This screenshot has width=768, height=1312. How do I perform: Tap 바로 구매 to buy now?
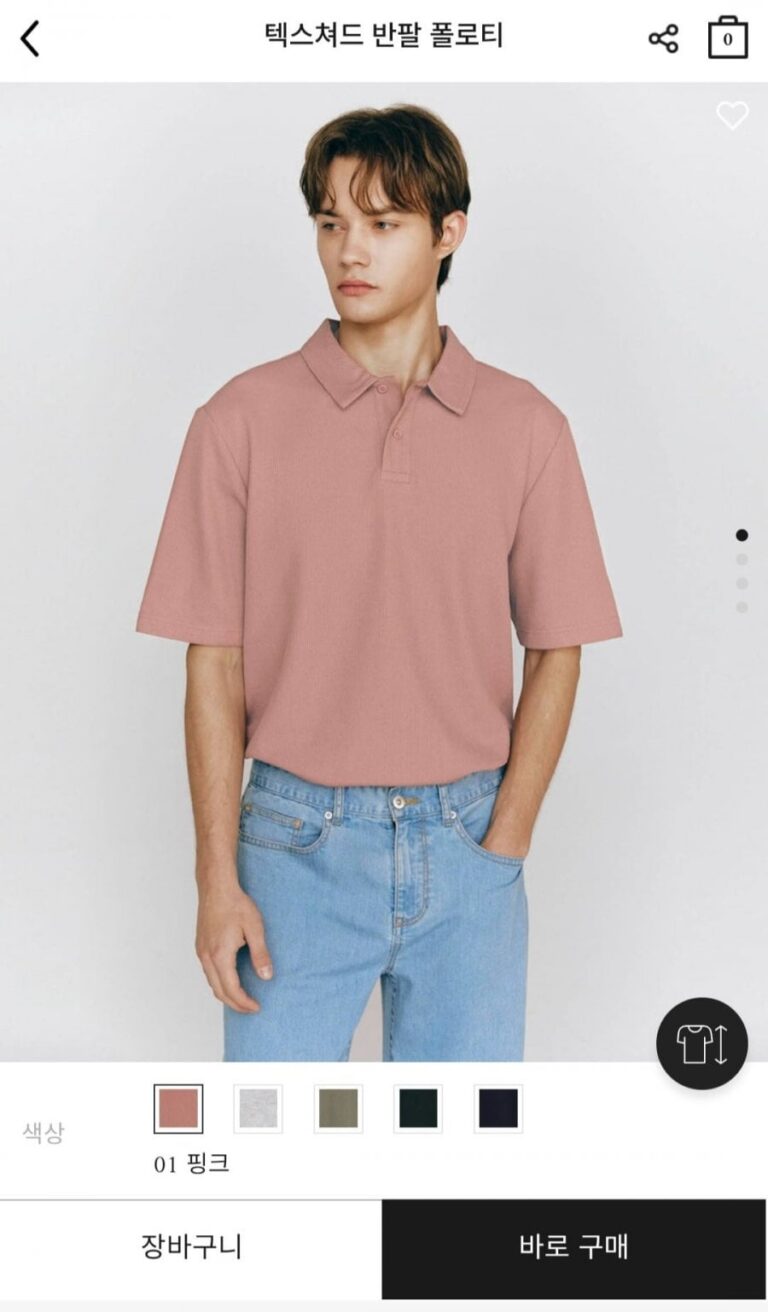(574, 1248)
